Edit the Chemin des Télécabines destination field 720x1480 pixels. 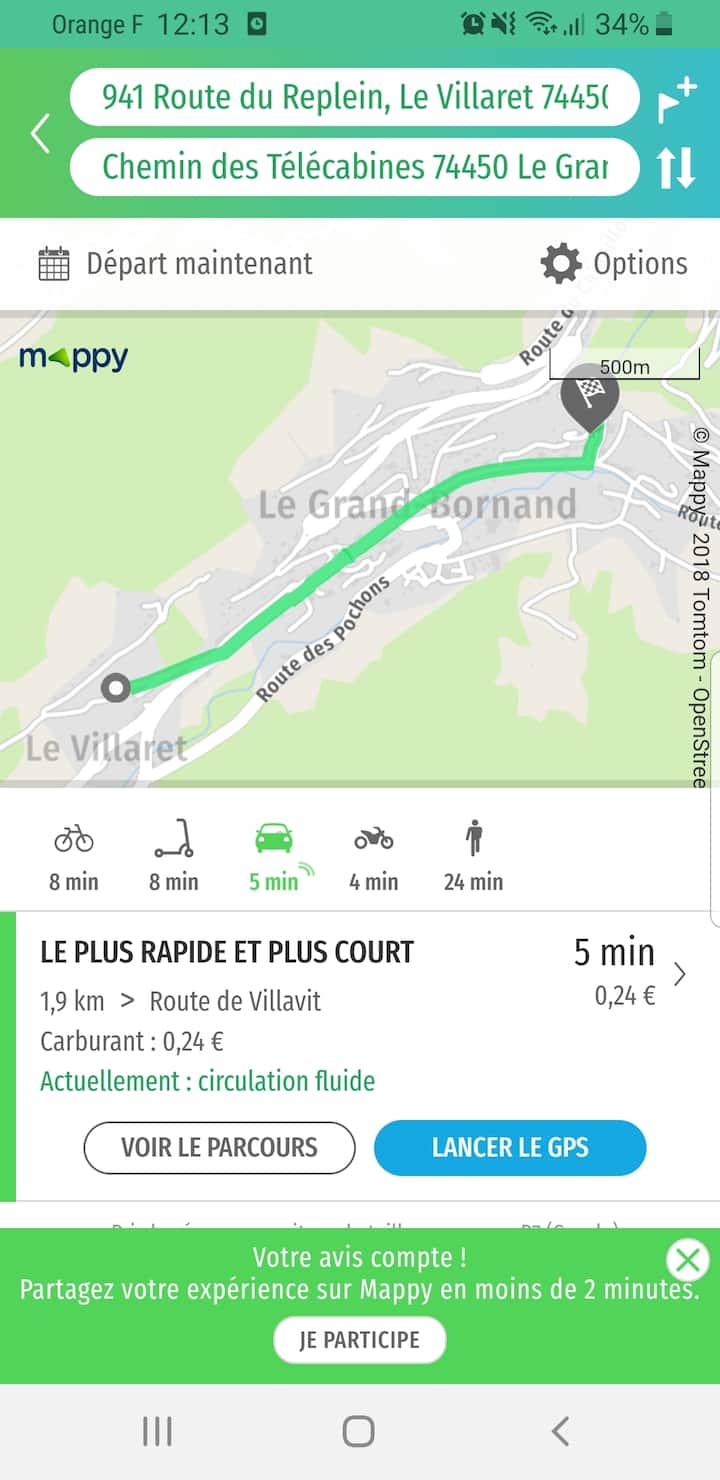click(354, 167)
